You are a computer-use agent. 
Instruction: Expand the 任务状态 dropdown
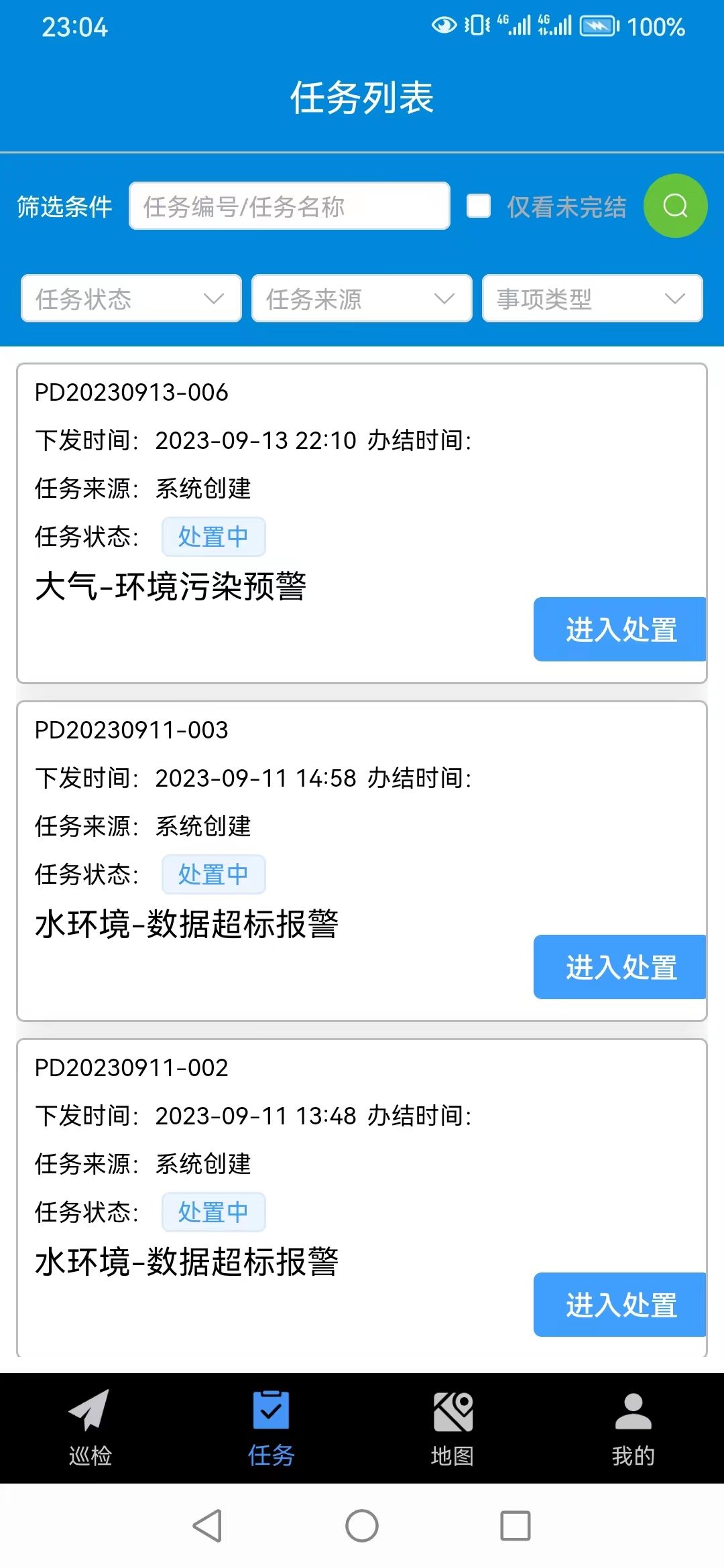coord(131,298)
